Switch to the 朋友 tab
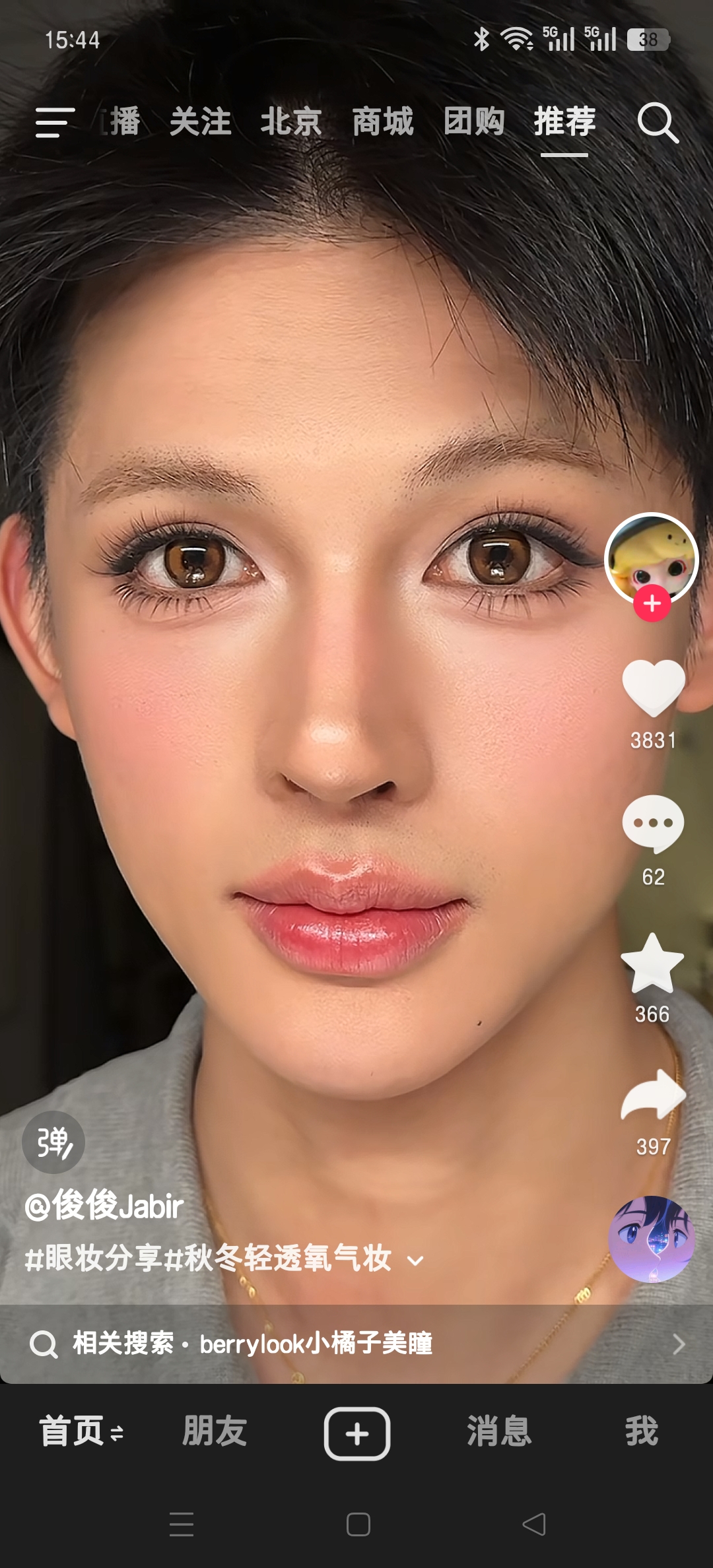Screen dimensions: 713x1568 tap(215, 1431)
